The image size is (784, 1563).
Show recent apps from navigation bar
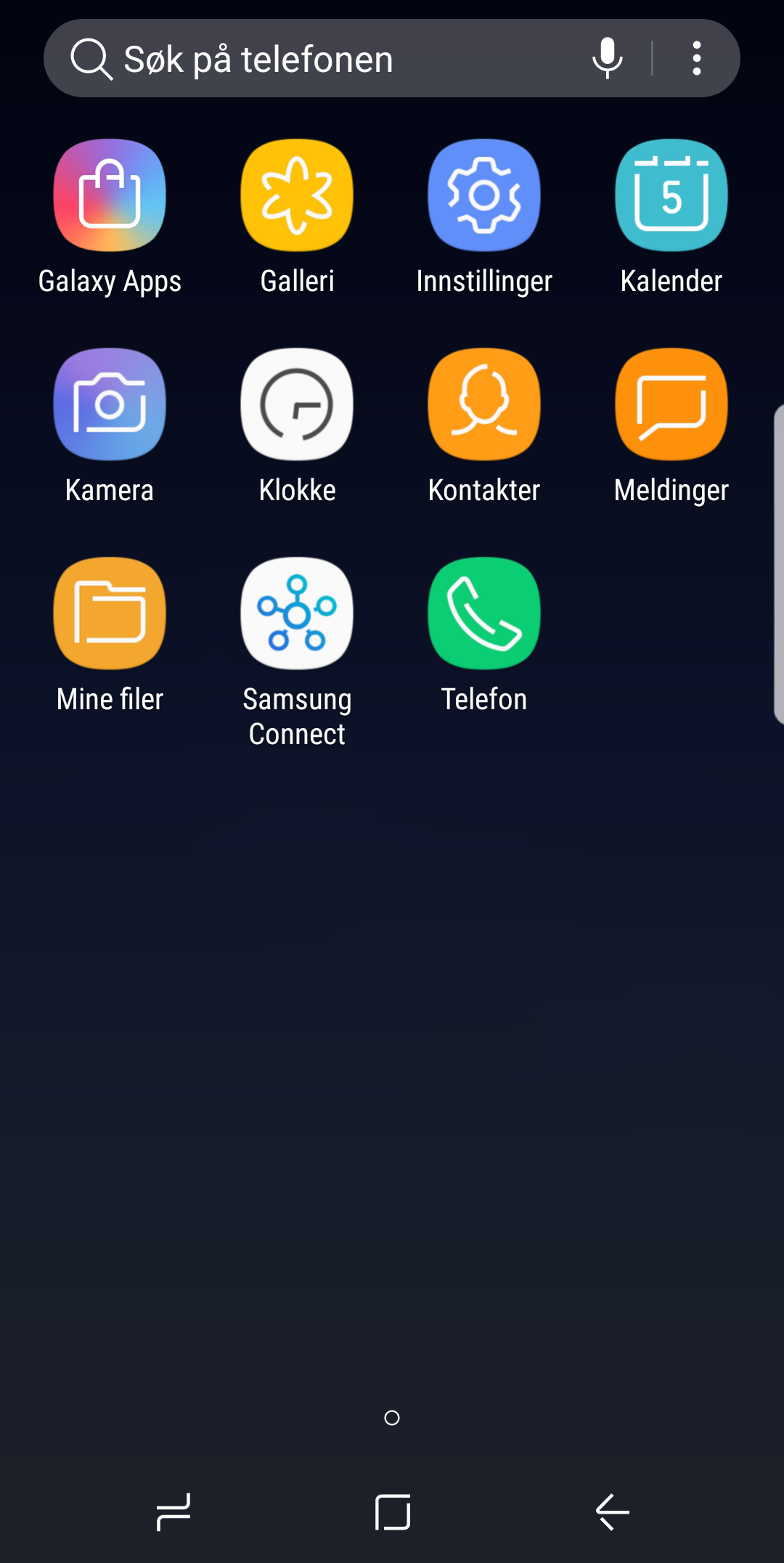click(173, 1512)
